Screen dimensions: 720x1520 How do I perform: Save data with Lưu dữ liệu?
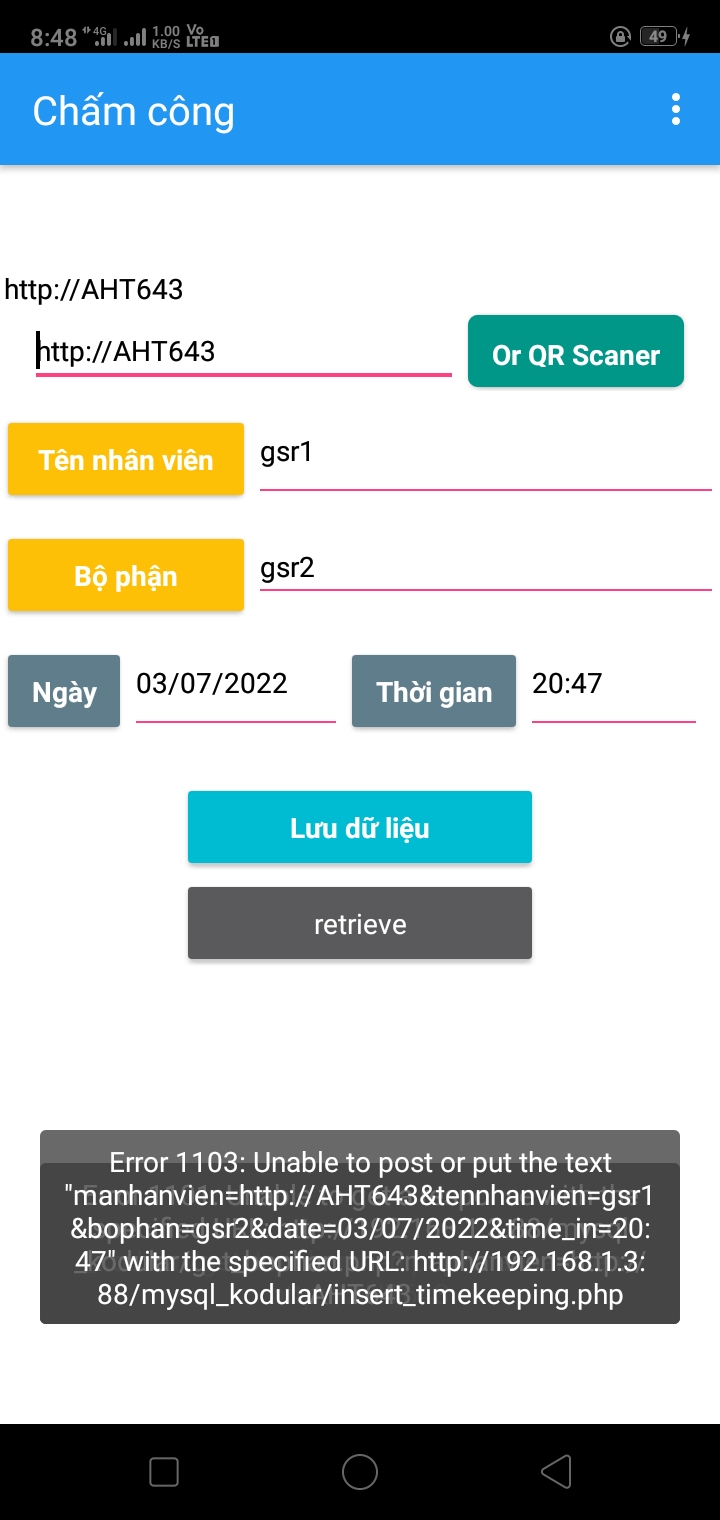tap(360, 827)
